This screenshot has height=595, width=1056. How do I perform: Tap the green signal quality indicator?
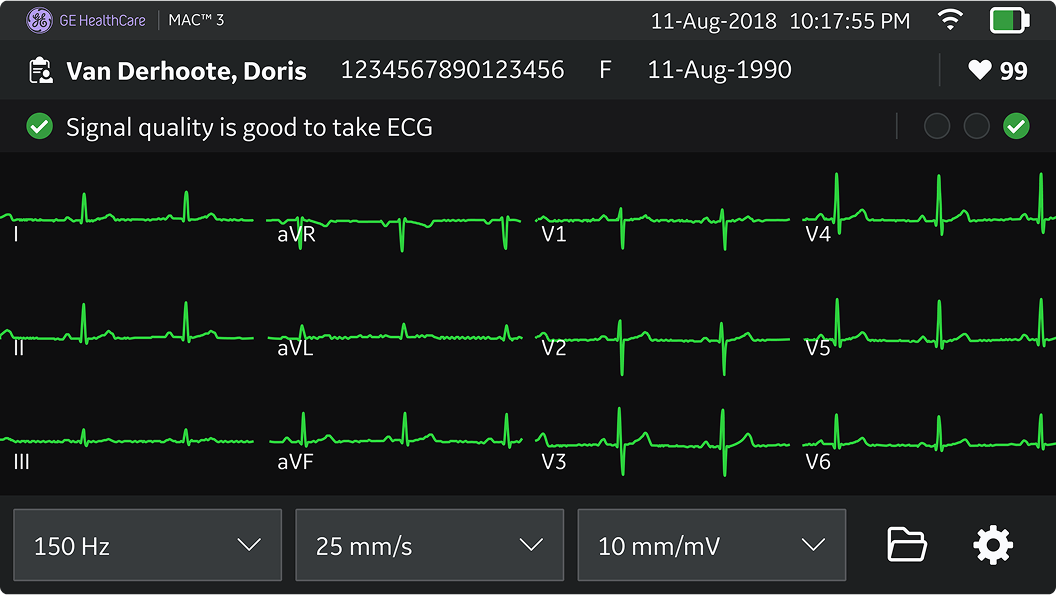[x=1016, y=126]
